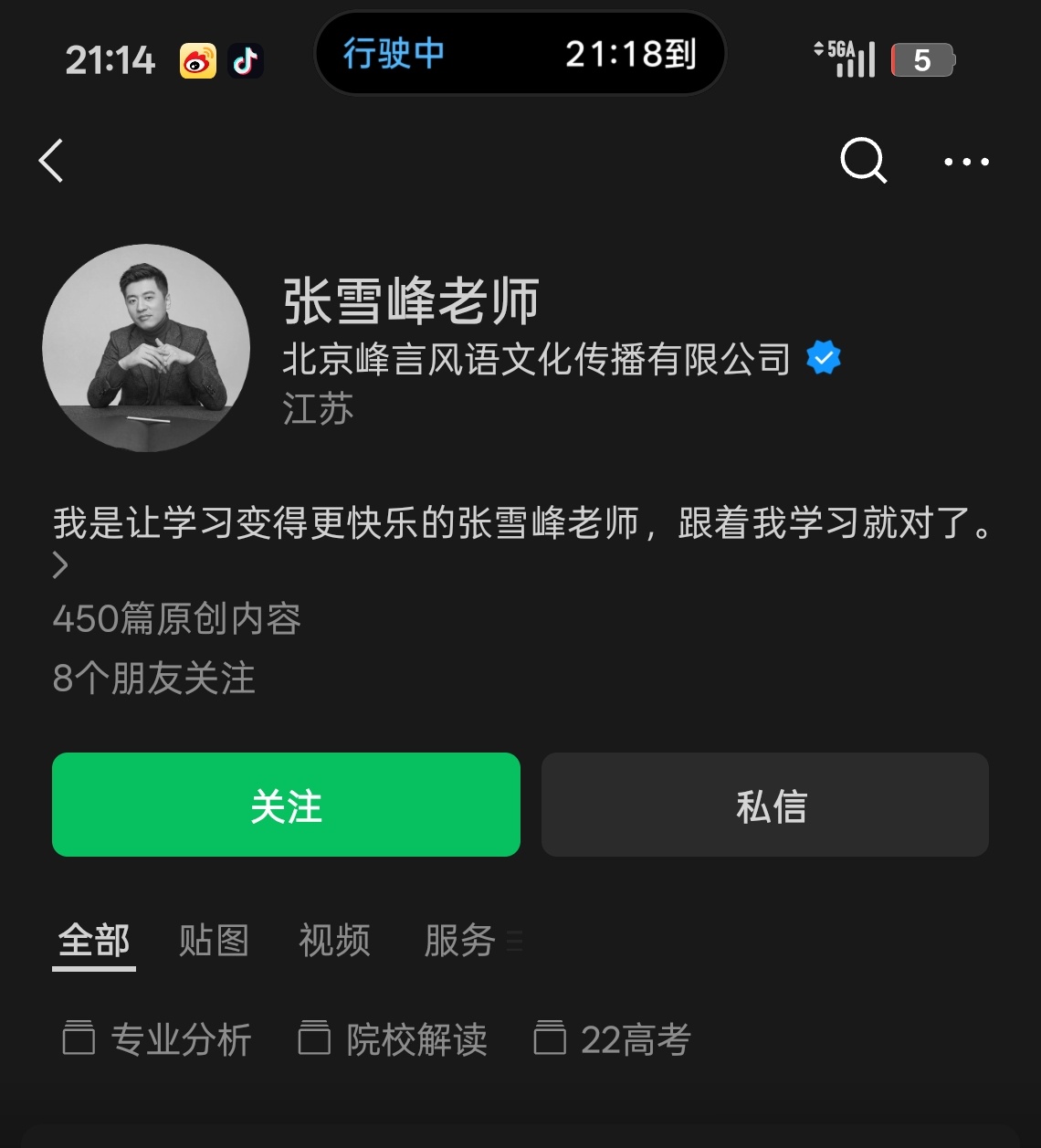This screenshot has height=1148, width=1041.
Task: Switch to the 贴图 tab
Action: (x=215, y=941)
